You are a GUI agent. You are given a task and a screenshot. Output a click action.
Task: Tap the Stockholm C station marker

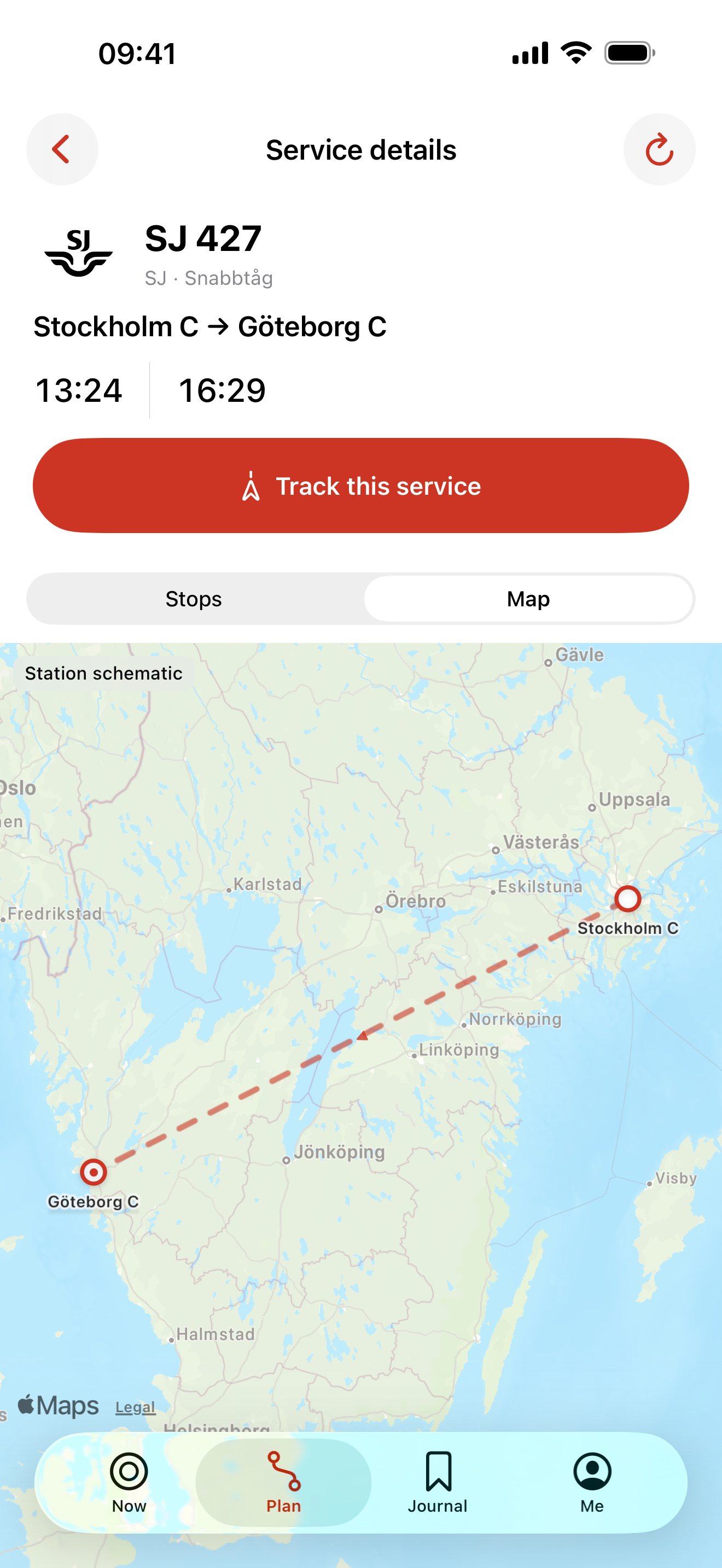[x=627, y=898]
